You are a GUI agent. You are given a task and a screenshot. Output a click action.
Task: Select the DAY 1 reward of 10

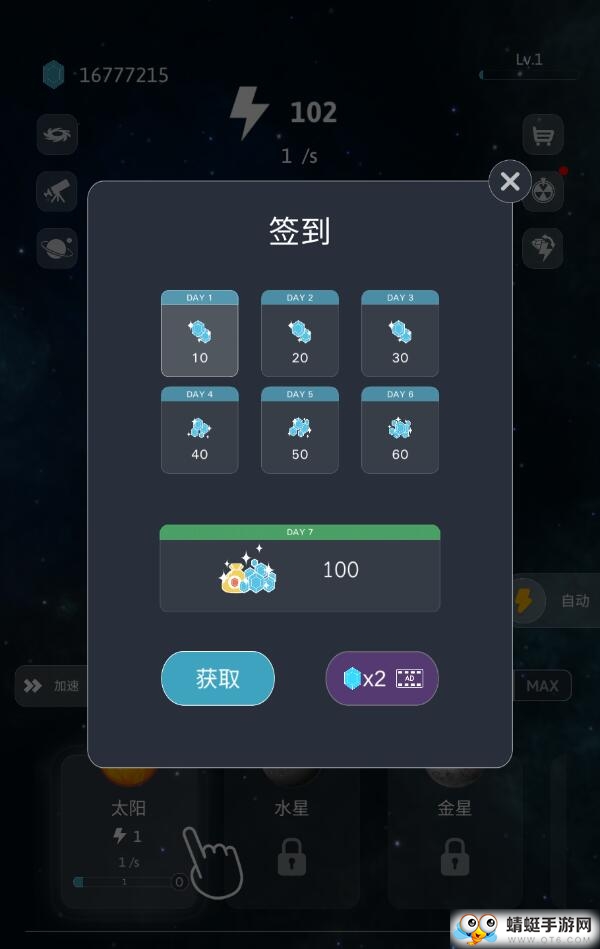coord(200,333)
